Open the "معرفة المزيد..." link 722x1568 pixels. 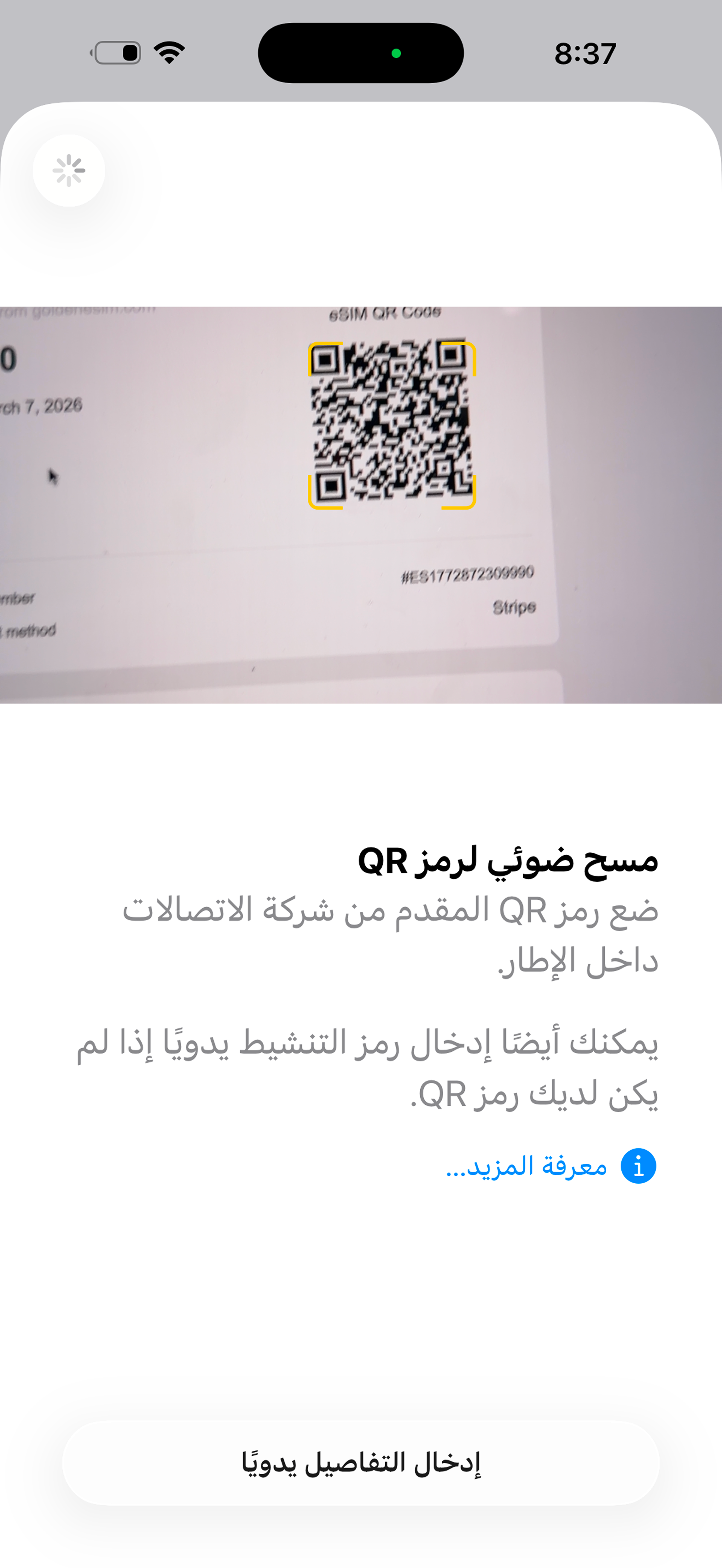pos(527,1166)
